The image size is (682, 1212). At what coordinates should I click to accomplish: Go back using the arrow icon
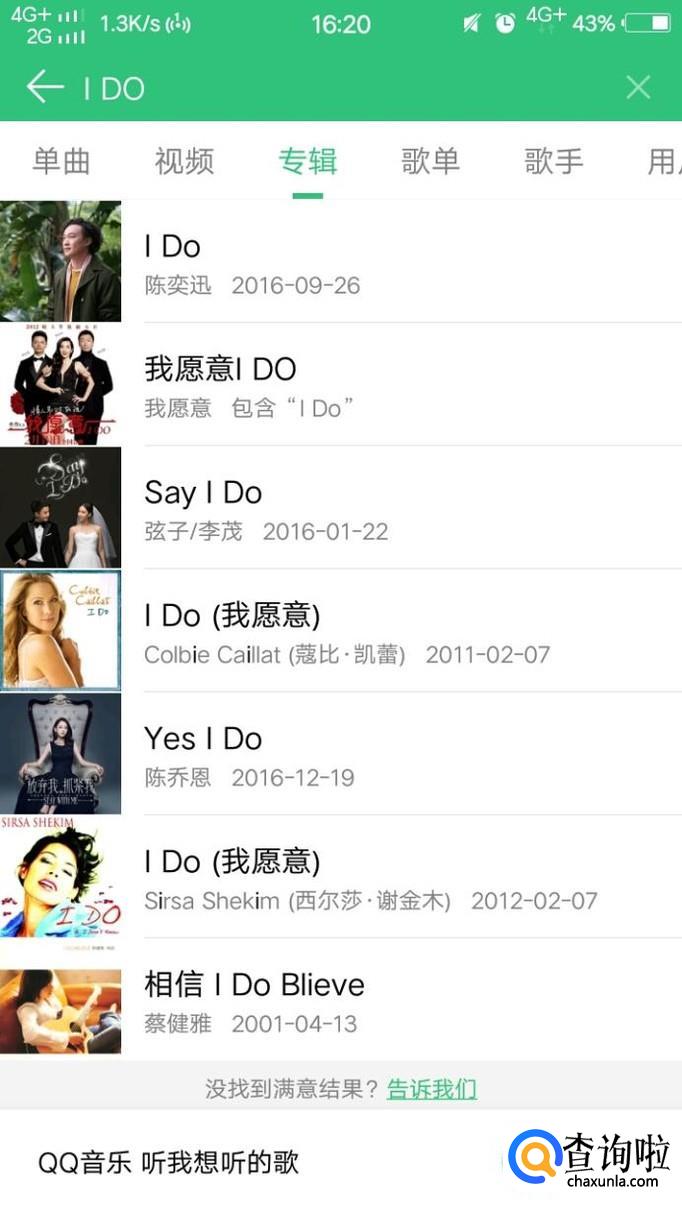tap(45, 87)
